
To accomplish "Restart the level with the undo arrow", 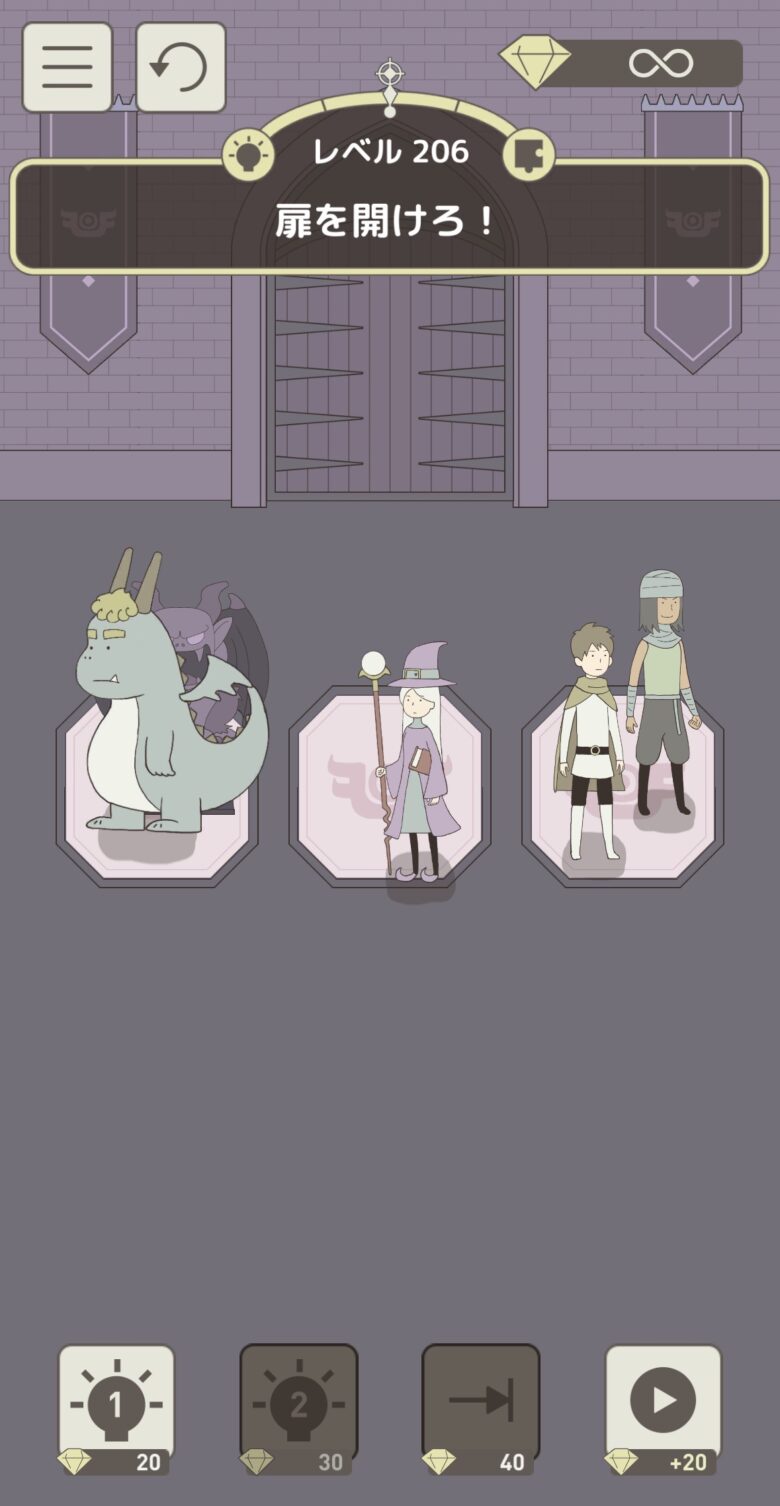I will pyautogui.click(x=180, y=67).
